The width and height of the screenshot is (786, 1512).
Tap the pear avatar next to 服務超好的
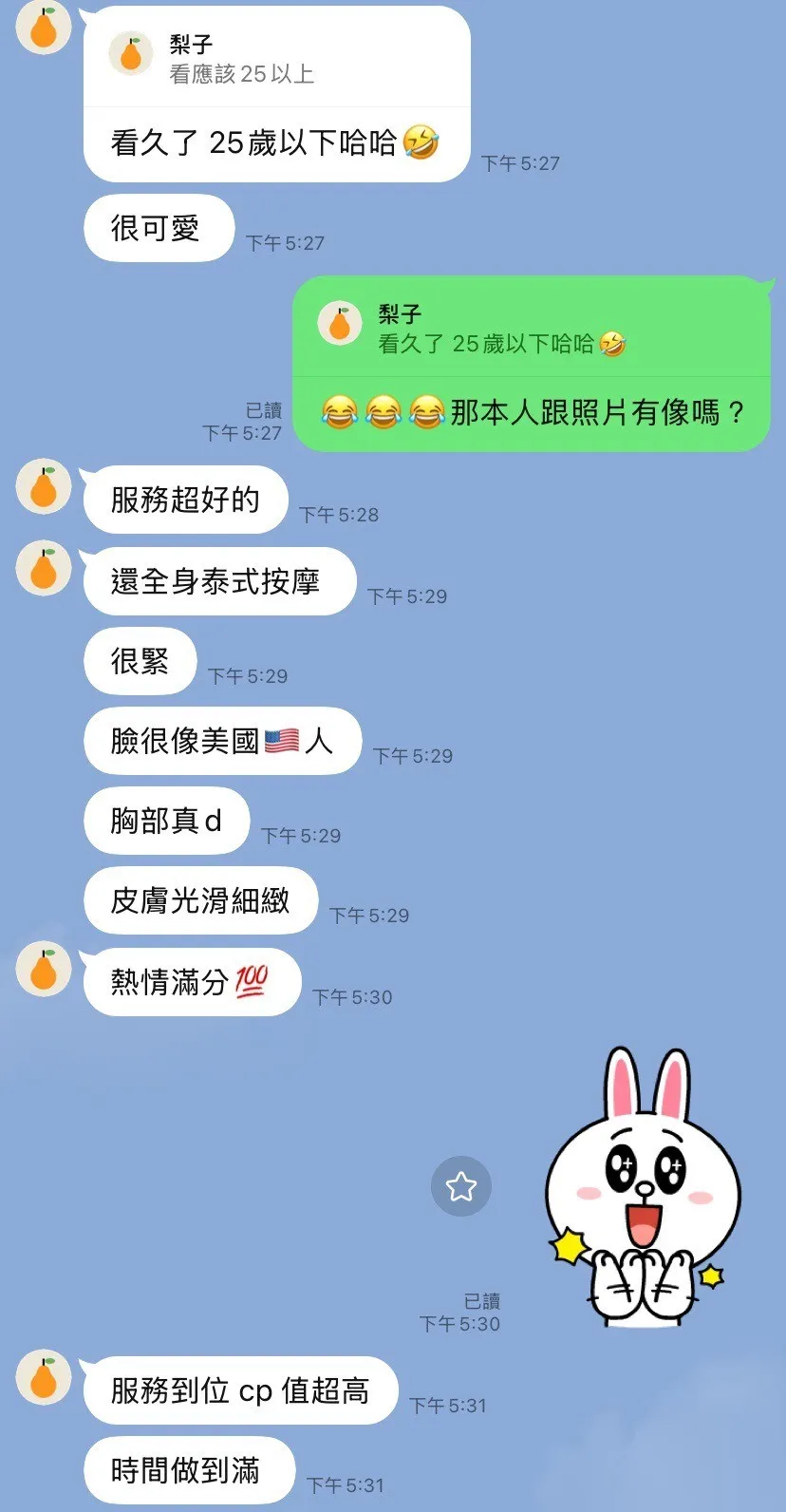(x=42, y=486)
